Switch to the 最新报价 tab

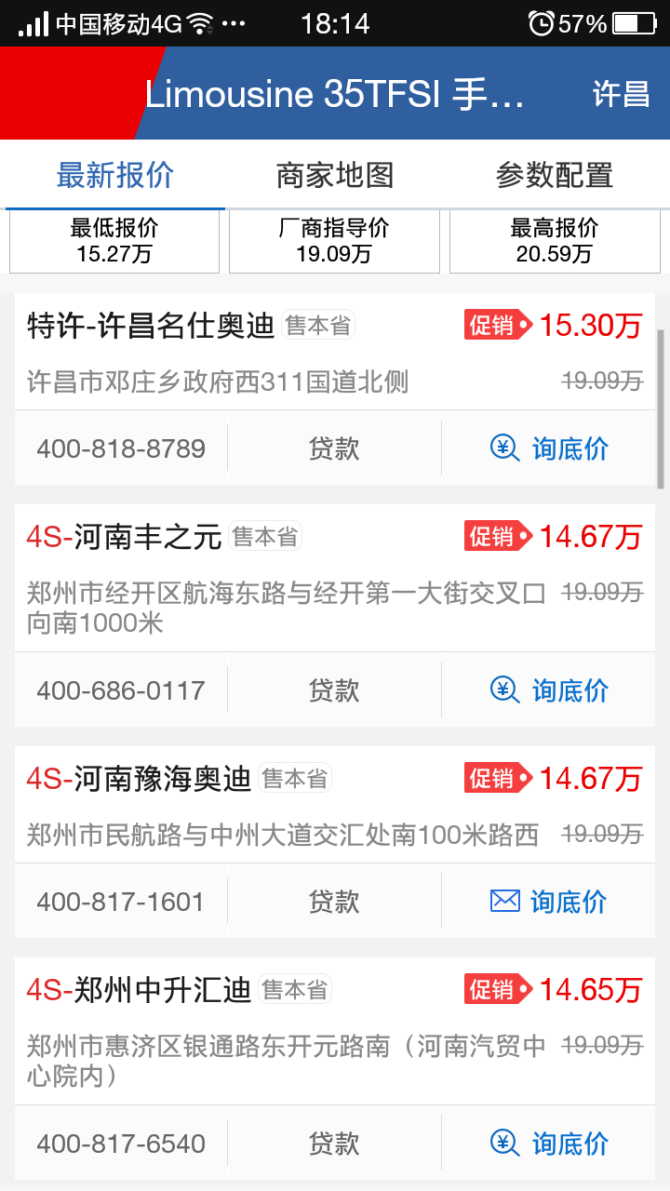point(115,176)
